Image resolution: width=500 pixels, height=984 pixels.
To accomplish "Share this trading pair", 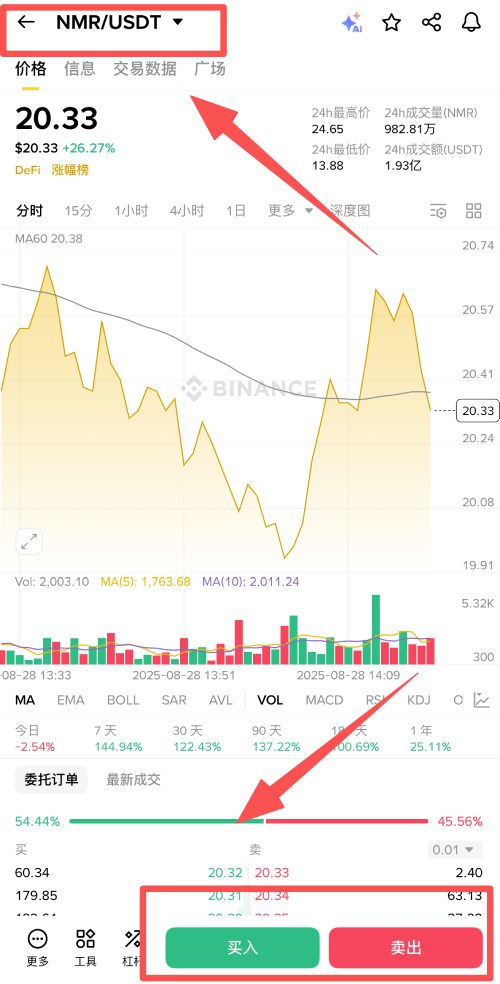I will 431,23.
